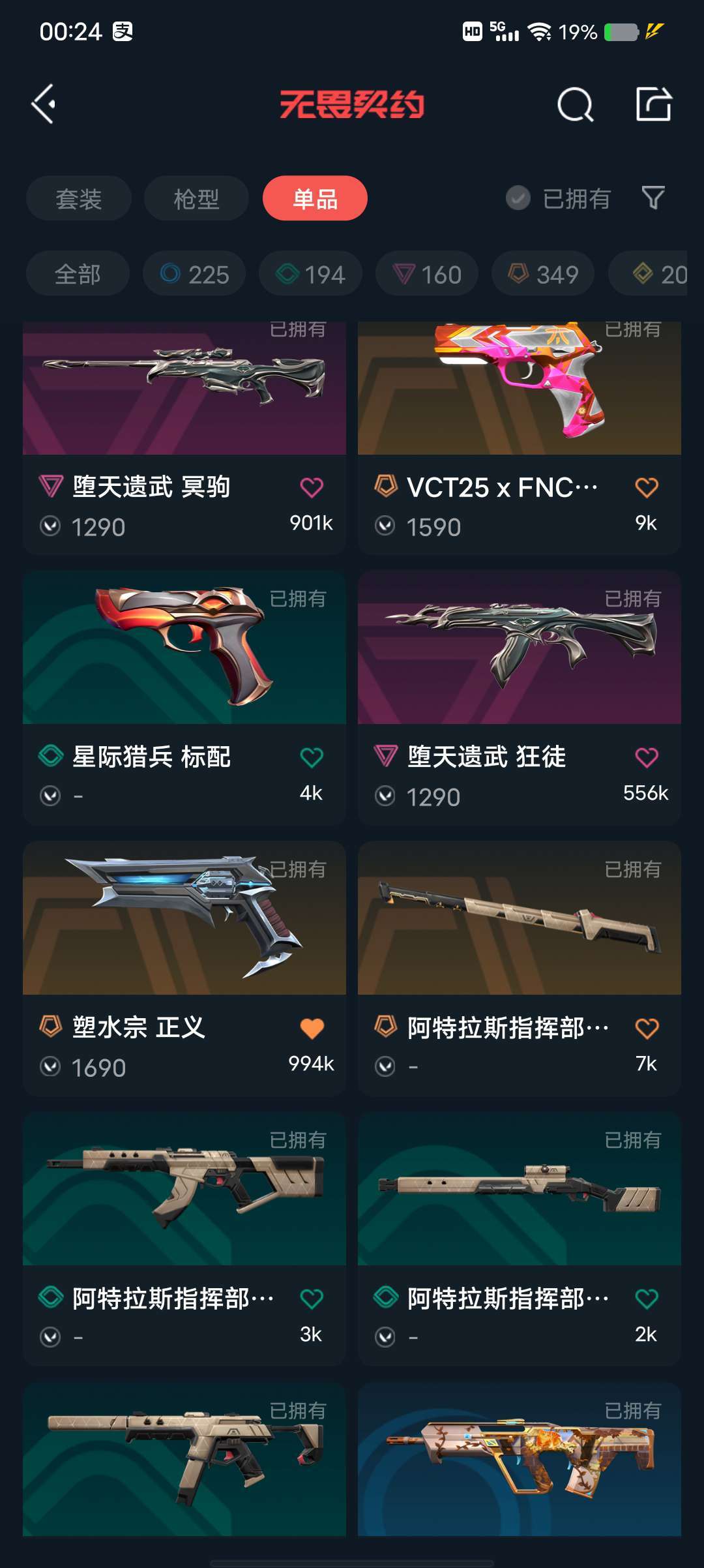Open the filter funnel icon
Viewport: 704px width, 1568px height.
coord(653,198)
